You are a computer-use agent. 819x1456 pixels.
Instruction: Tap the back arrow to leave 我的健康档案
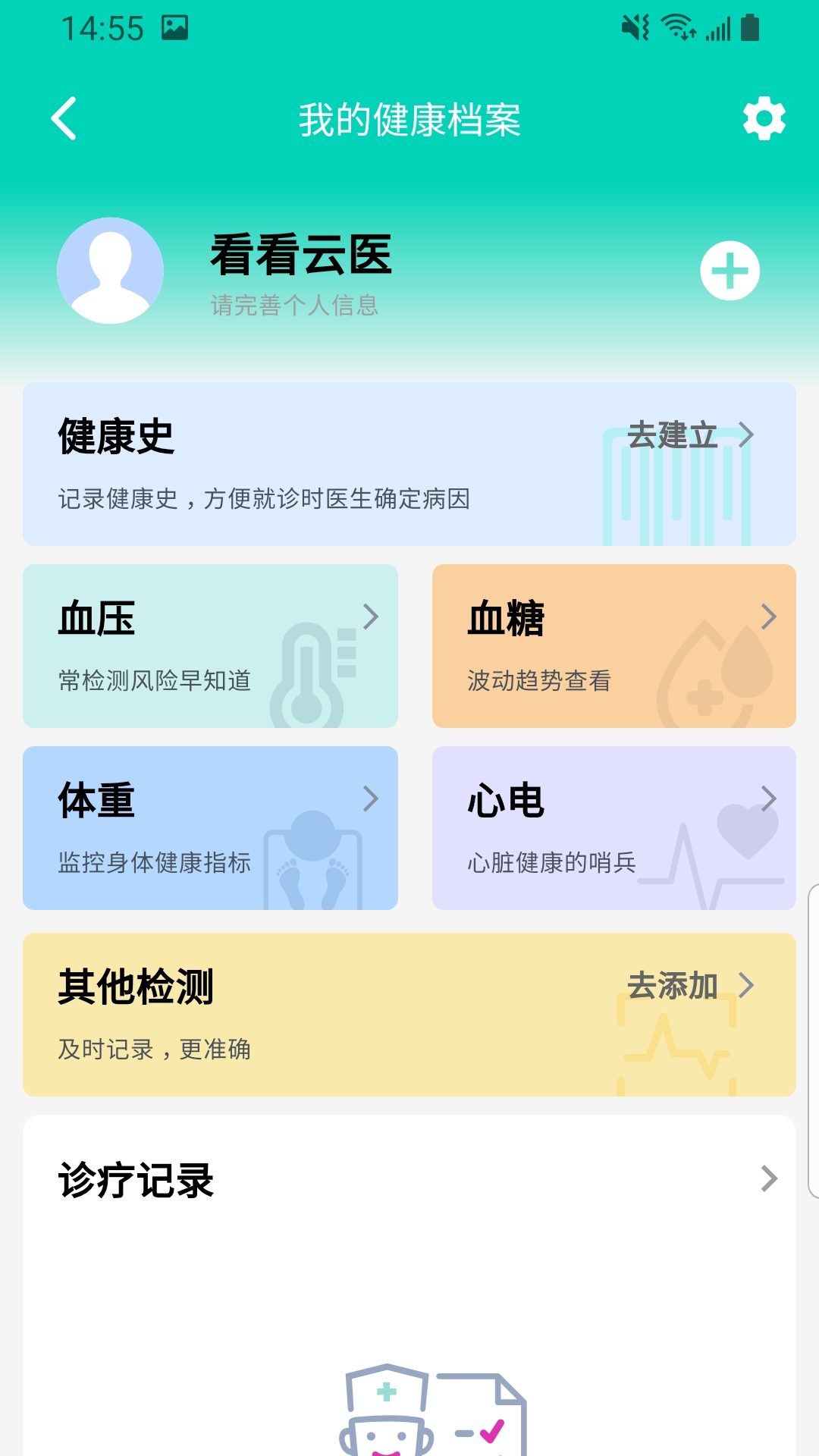coord(64,118)
